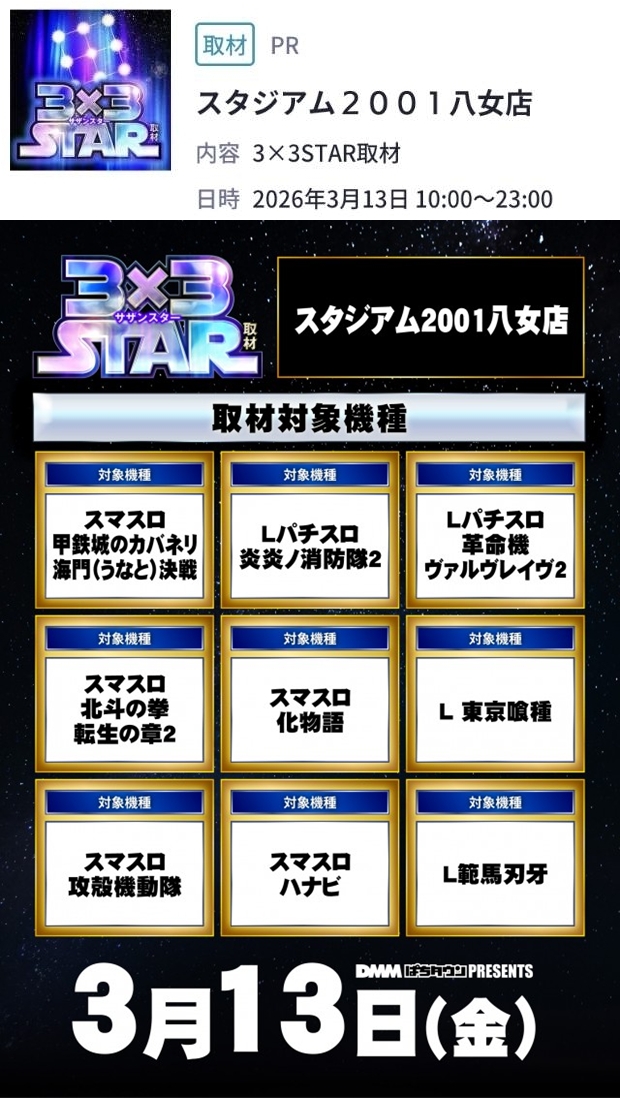Tap the 取材 tag chip
Viewport: 620px width, 1098px height.
(x=225, y=45)
